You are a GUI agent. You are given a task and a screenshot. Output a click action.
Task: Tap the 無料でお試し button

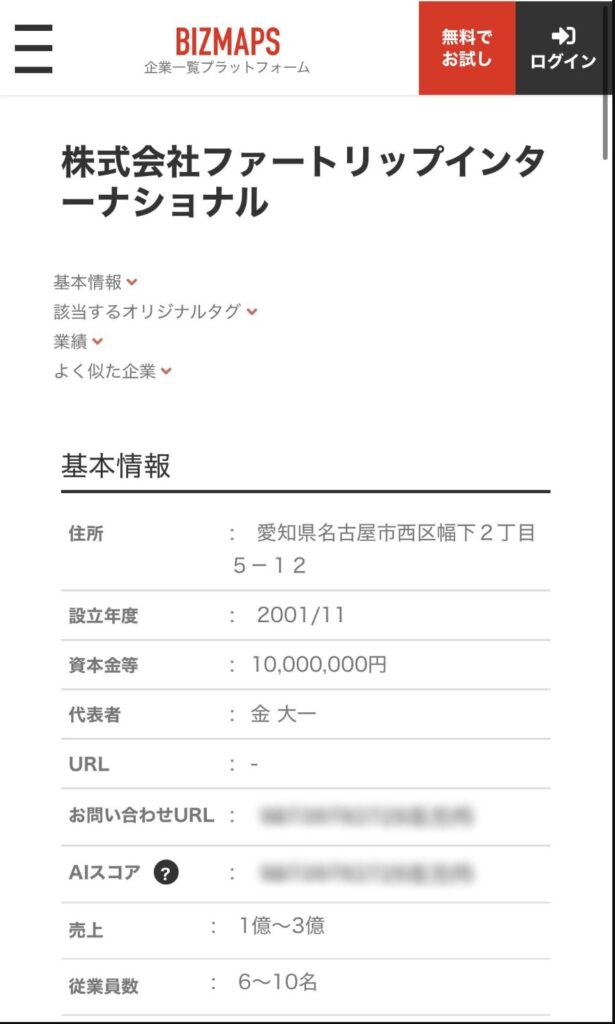467,48
